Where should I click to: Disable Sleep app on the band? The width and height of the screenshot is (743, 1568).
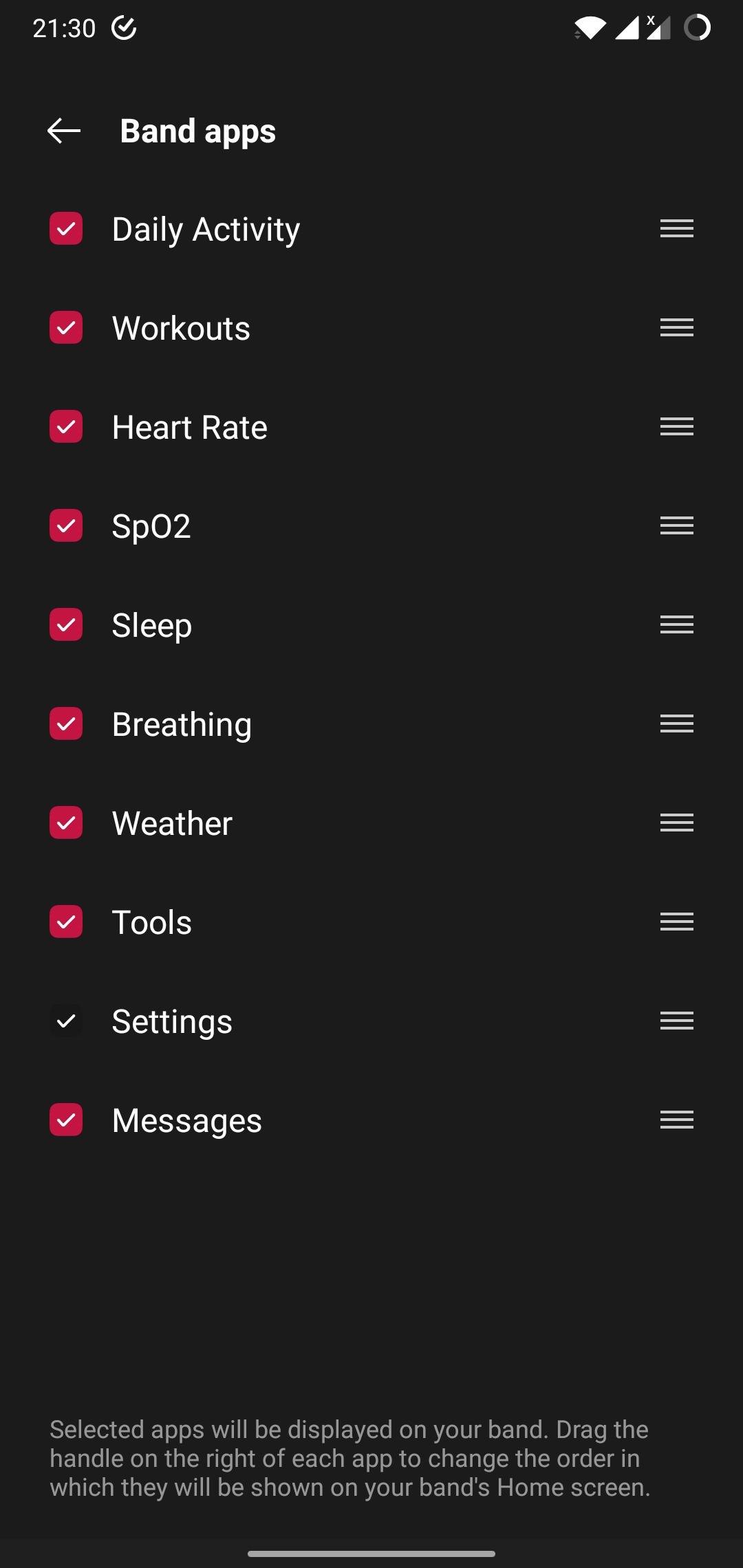[x=66, y=624]
